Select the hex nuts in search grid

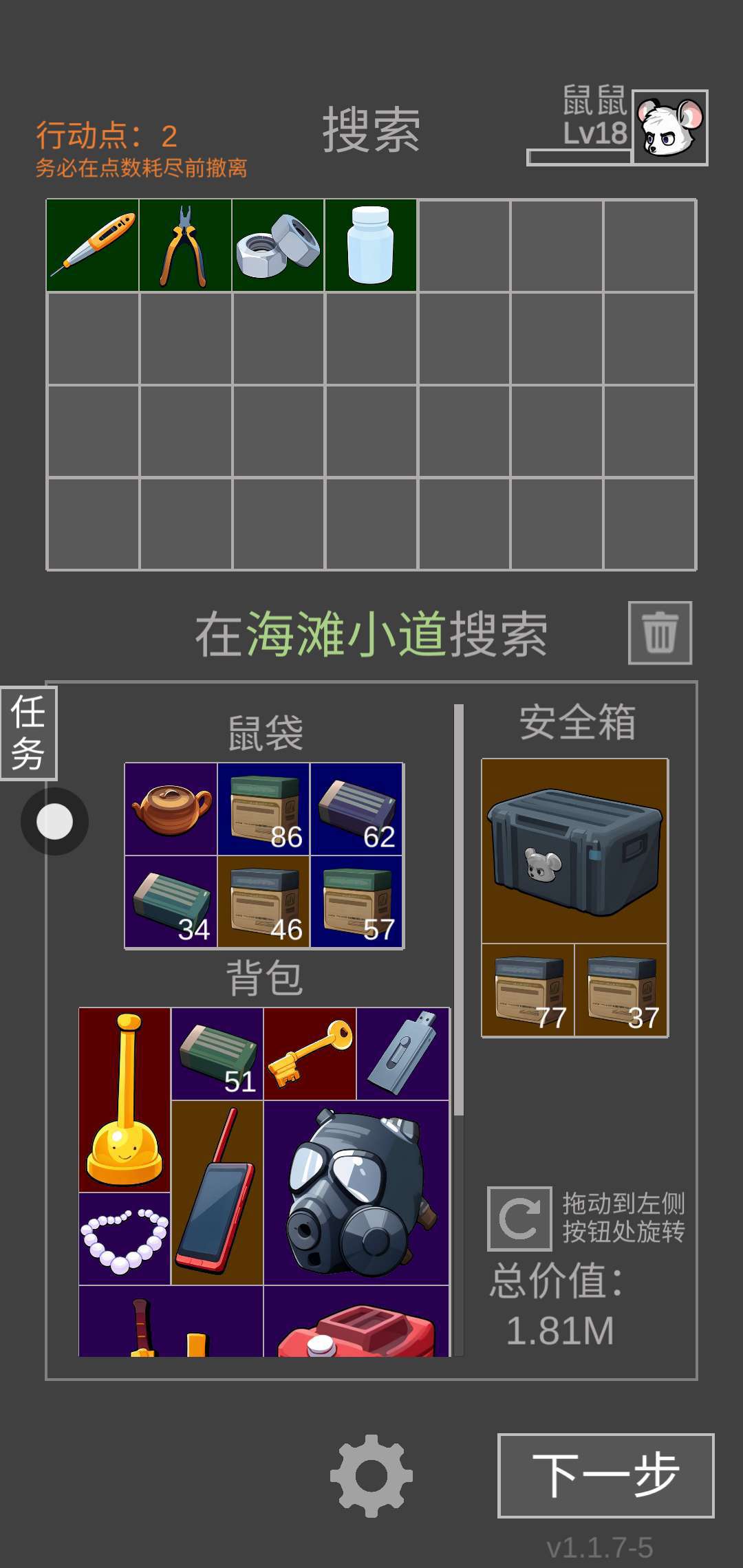(x=278, y=246)
